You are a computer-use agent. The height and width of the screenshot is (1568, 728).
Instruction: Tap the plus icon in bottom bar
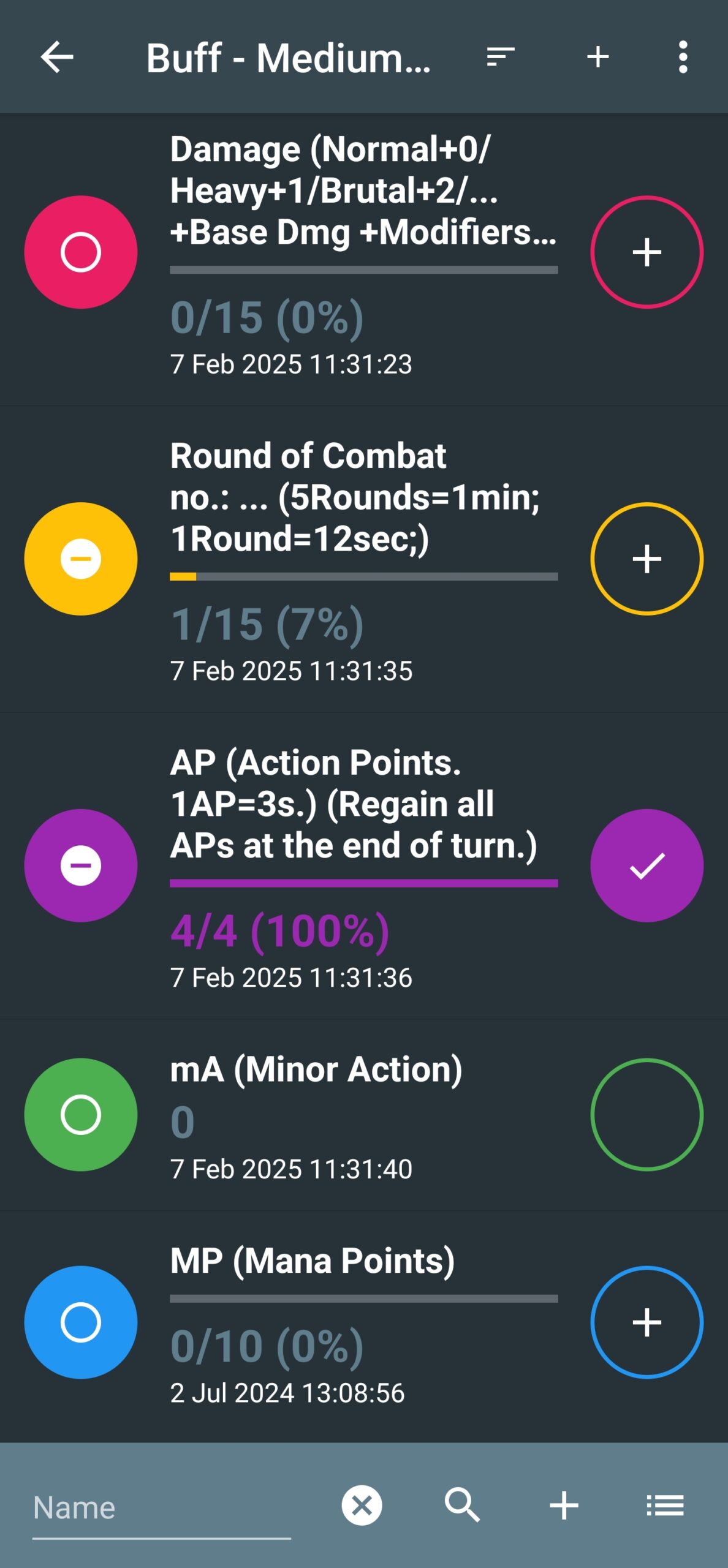coord(564,1506)
